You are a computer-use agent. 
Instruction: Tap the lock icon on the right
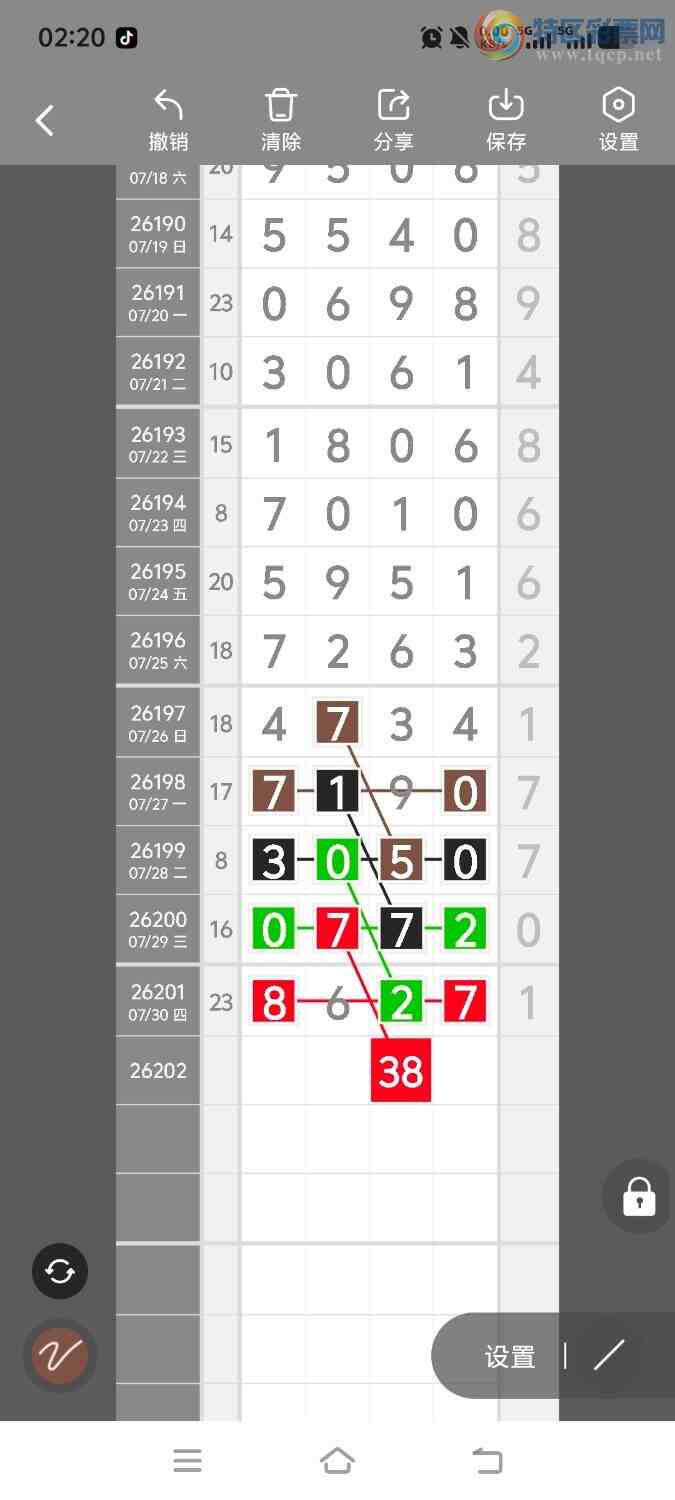pos(639,1196)
